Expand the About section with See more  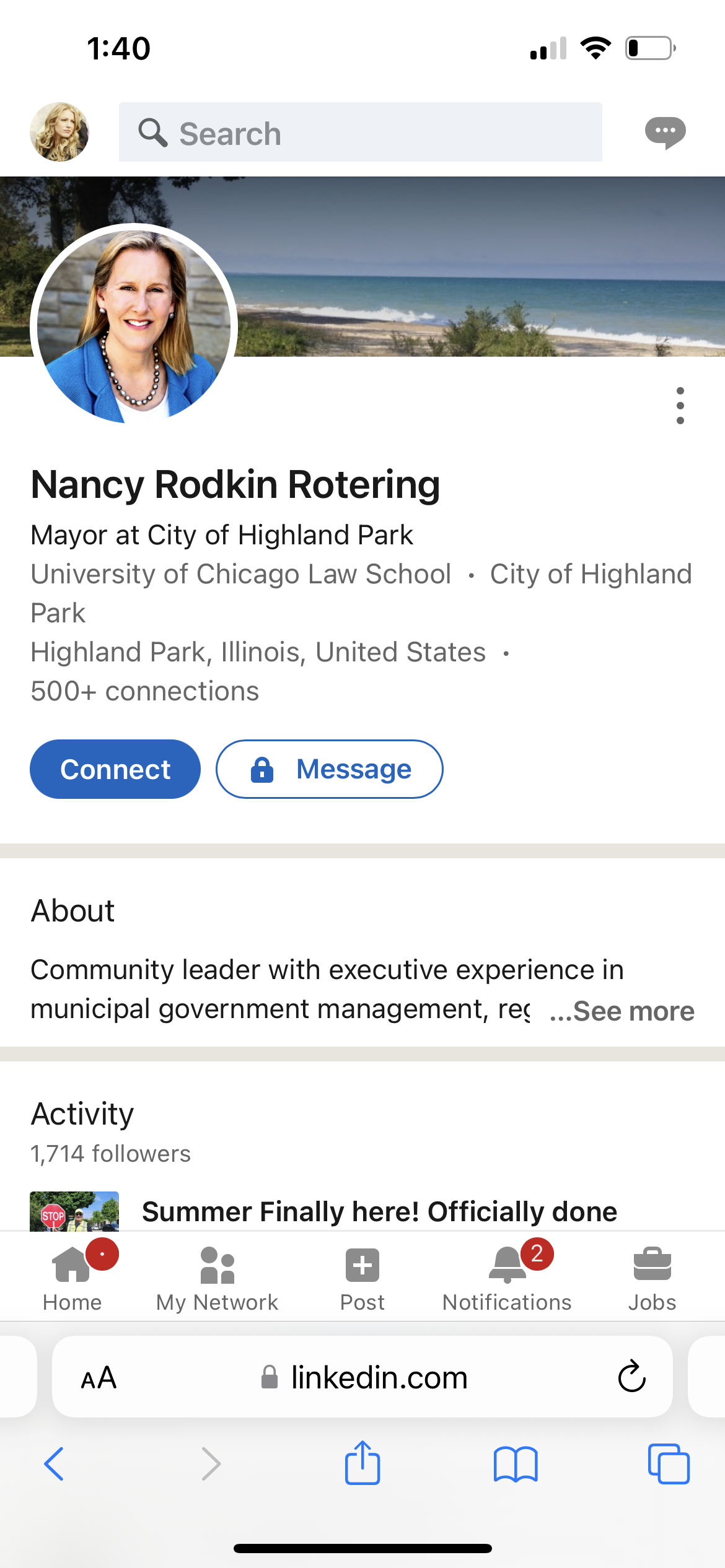622,1011
